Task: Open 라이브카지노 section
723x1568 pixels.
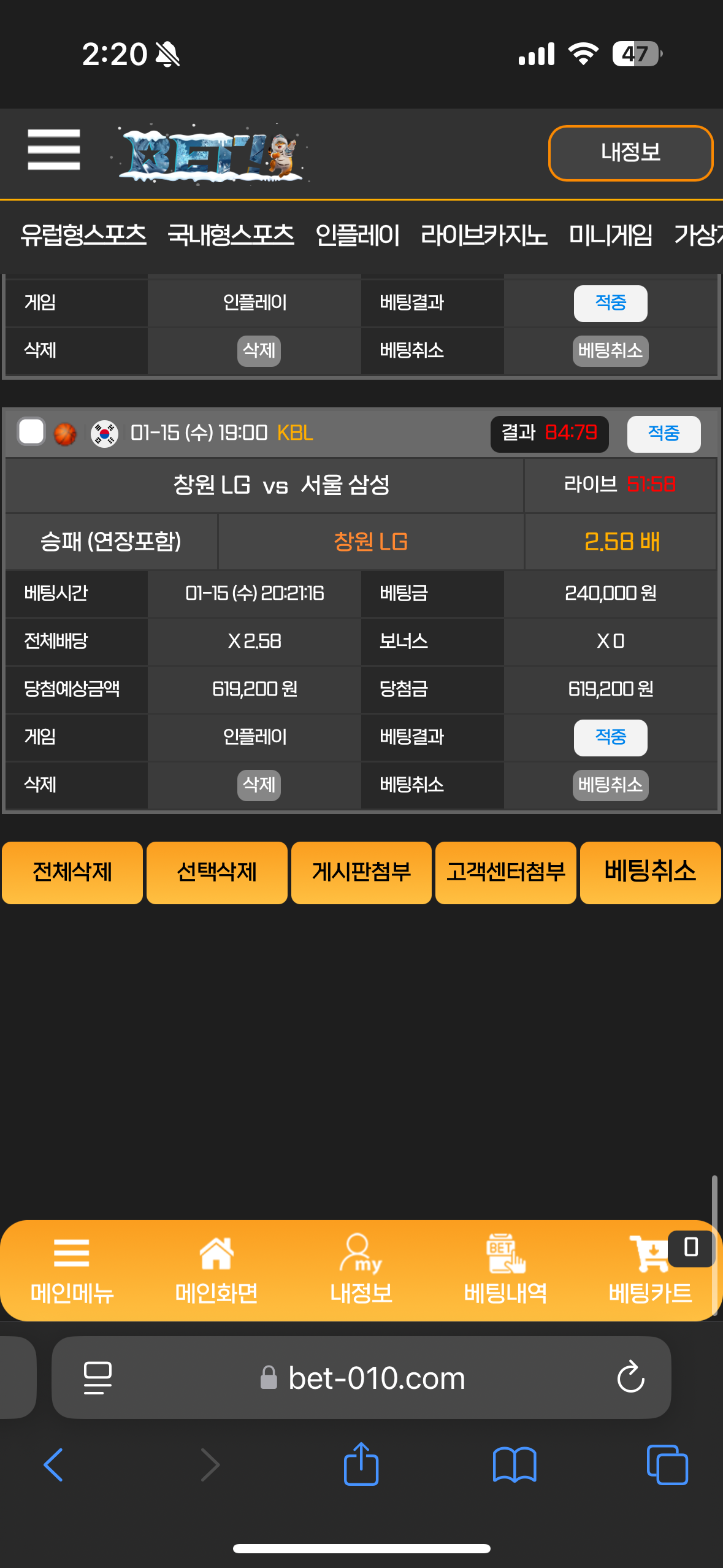Action: [x=484, y=235]
